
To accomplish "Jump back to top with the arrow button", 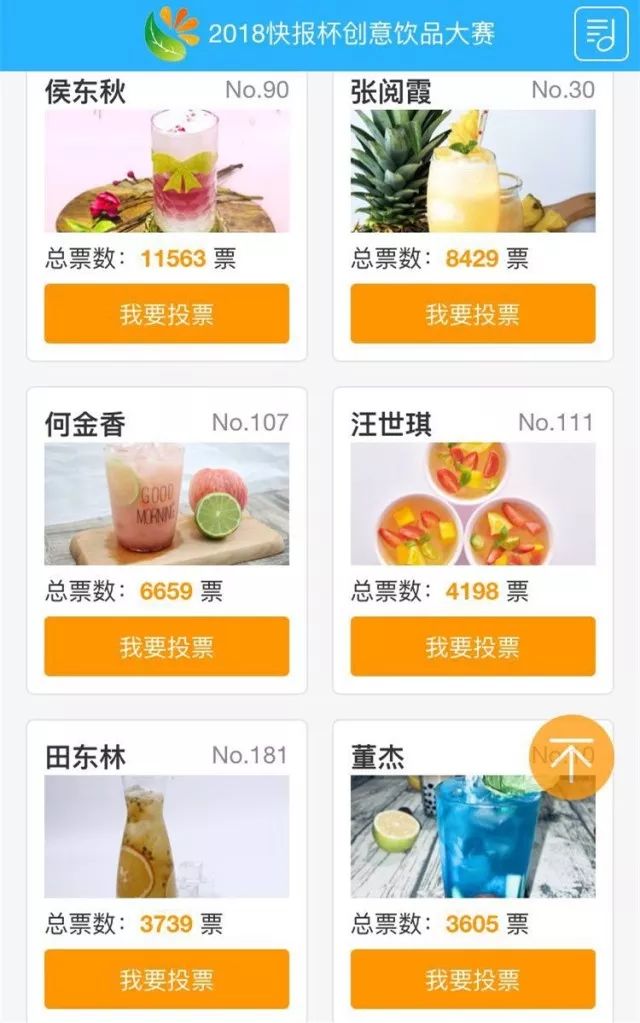I will coord(571,757).
